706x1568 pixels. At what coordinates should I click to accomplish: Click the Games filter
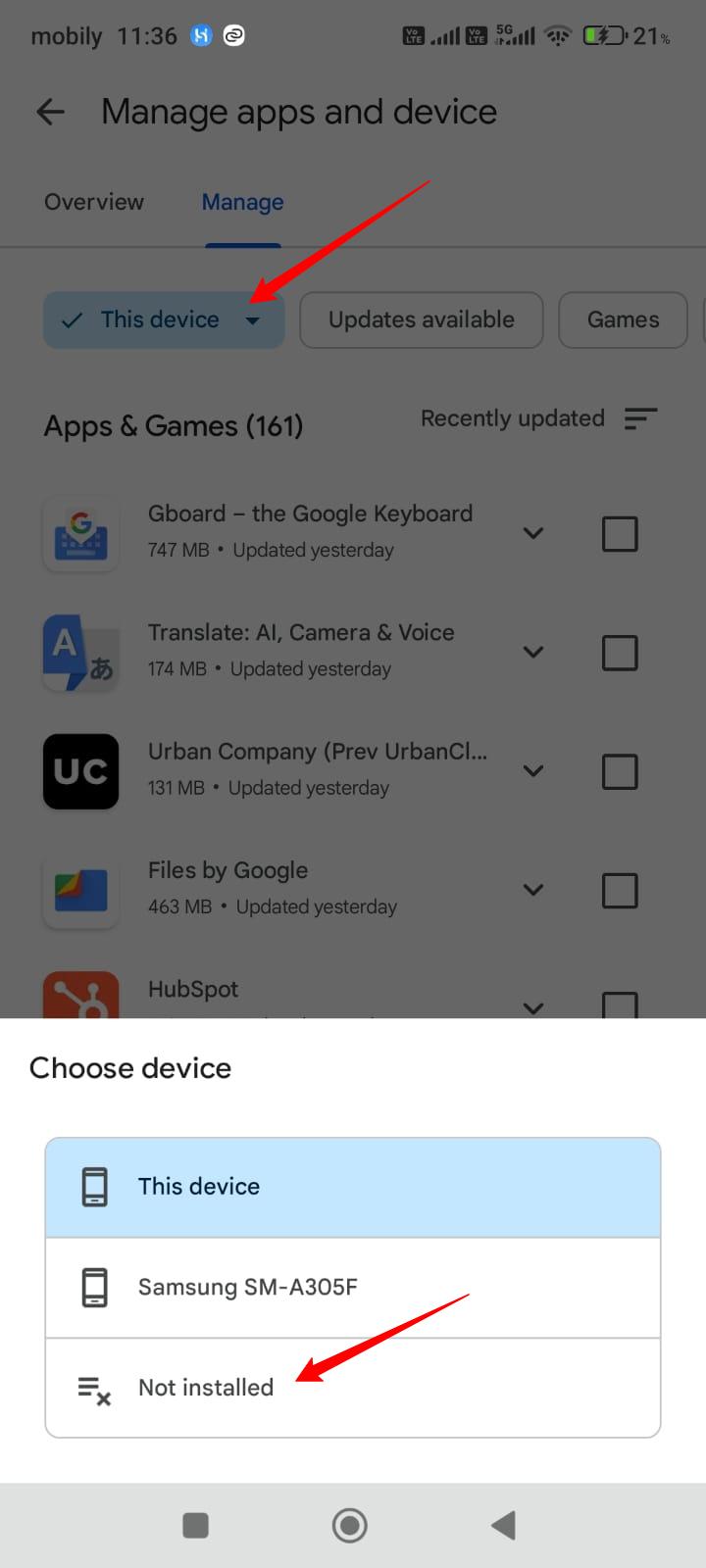coord(623,319)
